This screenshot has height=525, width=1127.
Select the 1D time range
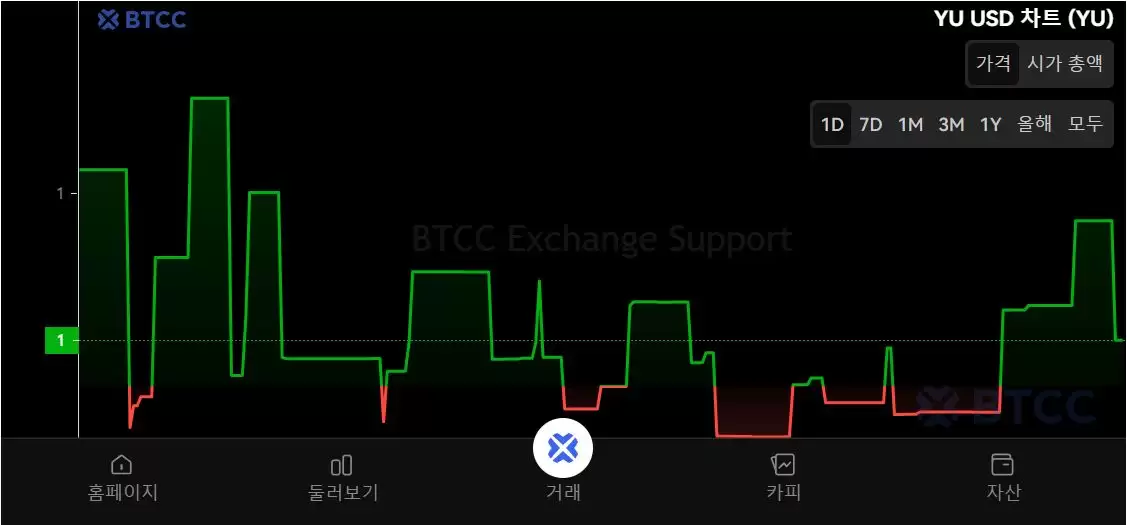pyautogui.click(x=832, y=125)
